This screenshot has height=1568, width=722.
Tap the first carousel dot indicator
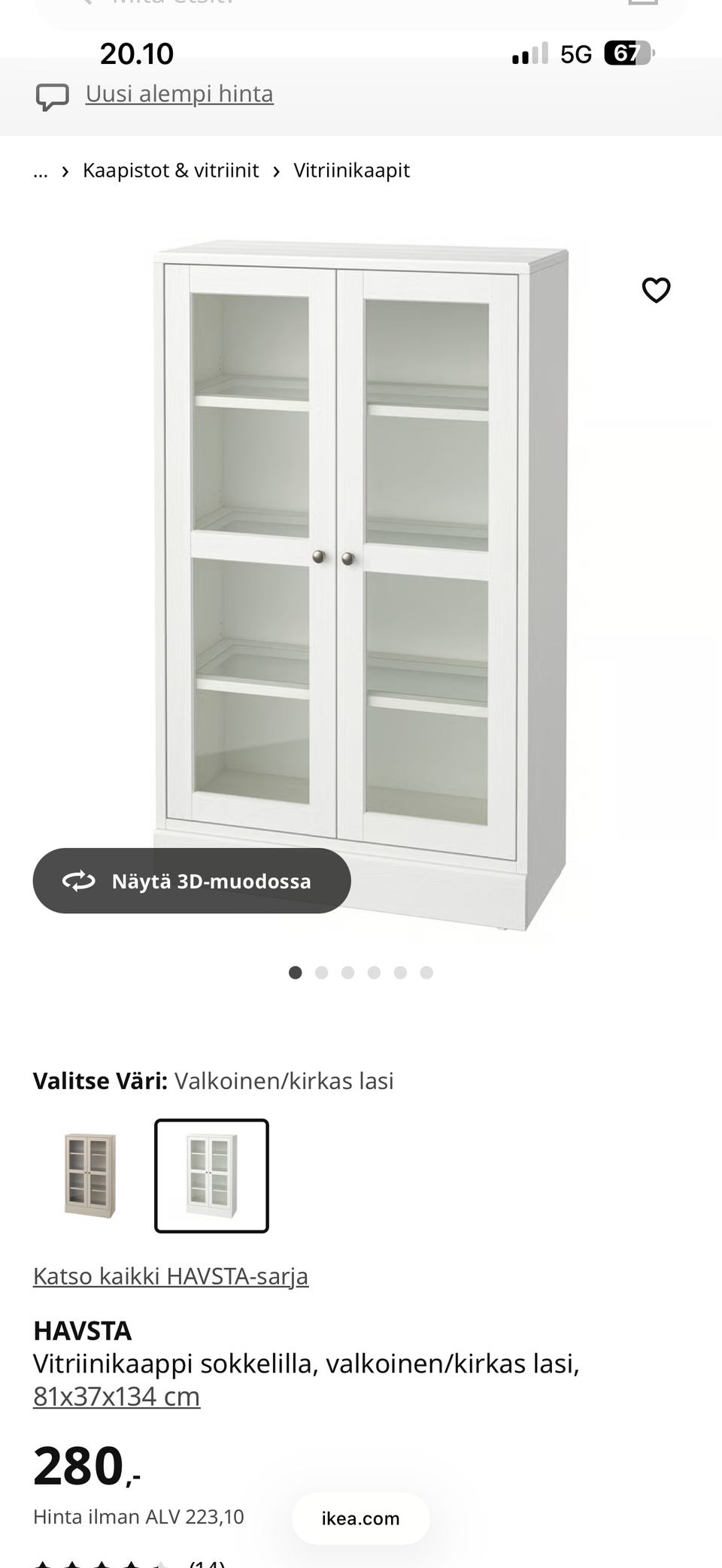pos(296,972)
